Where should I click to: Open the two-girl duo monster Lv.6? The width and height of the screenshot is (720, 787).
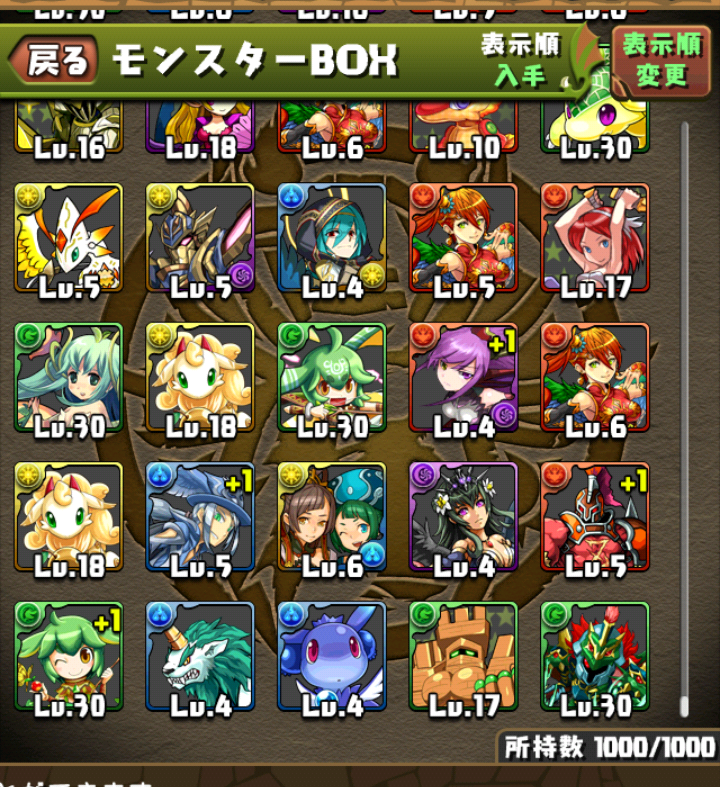tap(331, 518)
